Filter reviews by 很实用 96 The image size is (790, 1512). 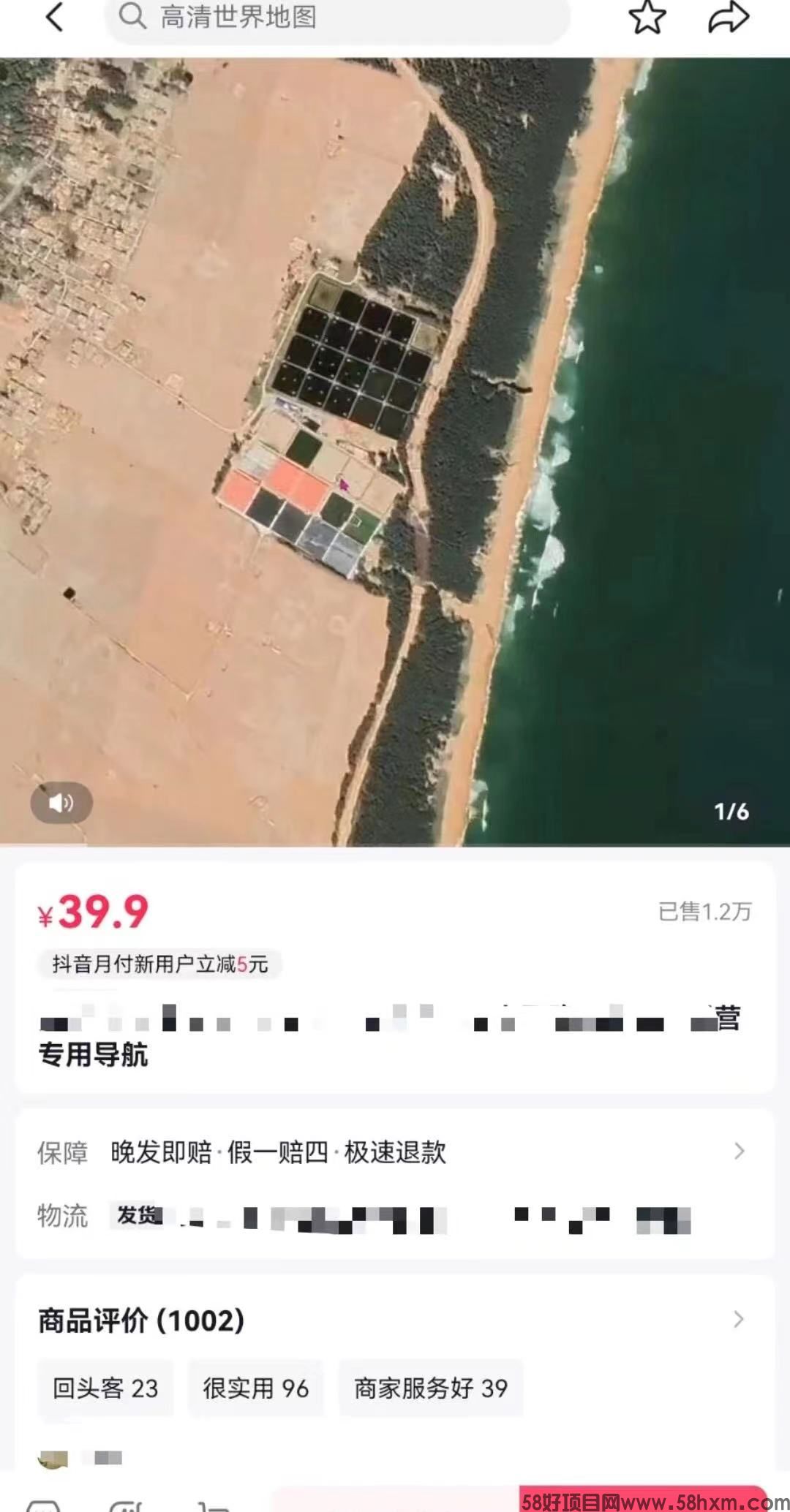[256, 1388]
